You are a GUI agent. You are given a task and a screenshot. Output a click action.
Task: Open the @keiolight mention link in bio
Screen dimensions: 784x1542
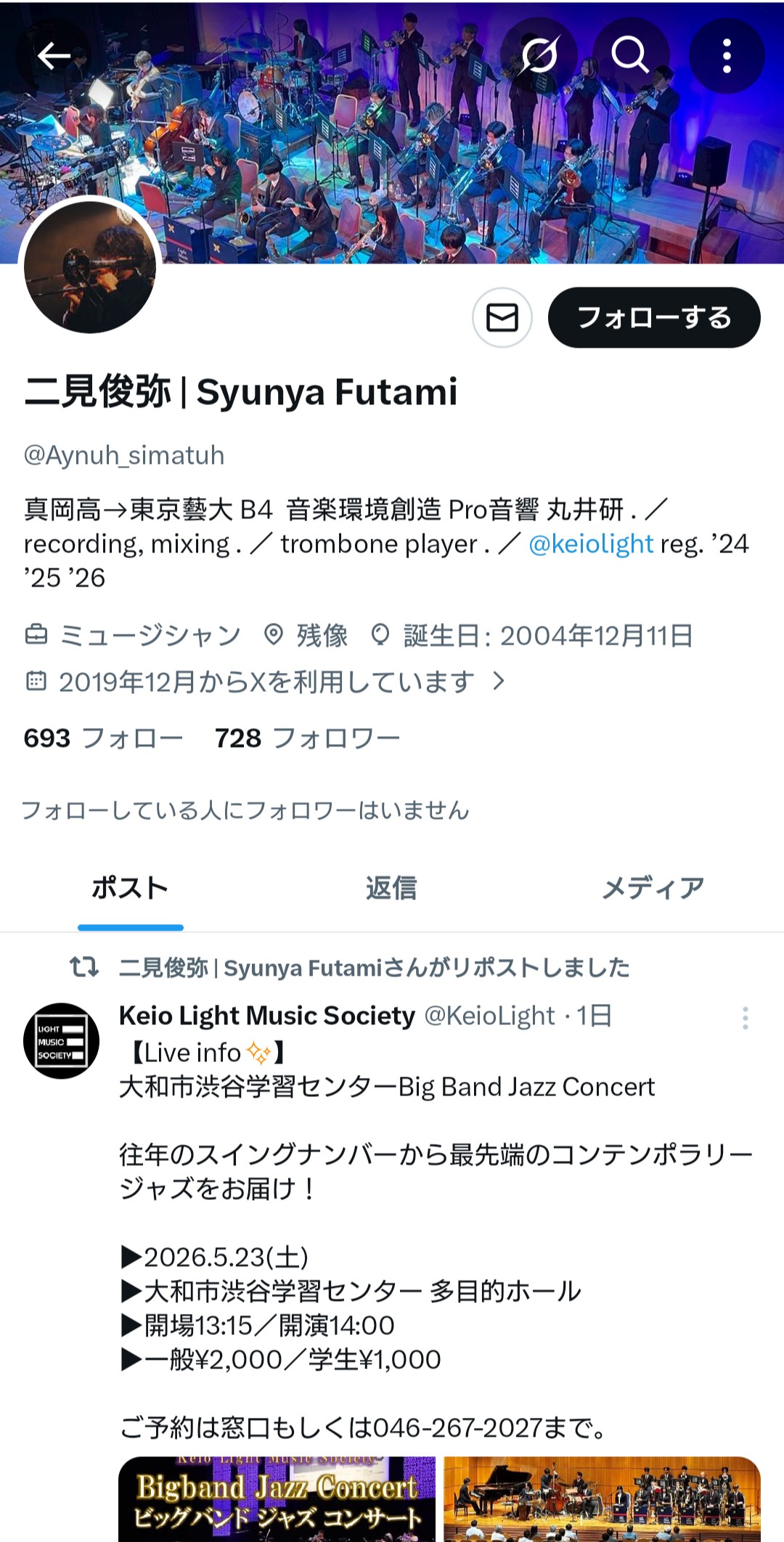(x=591, y=544)
